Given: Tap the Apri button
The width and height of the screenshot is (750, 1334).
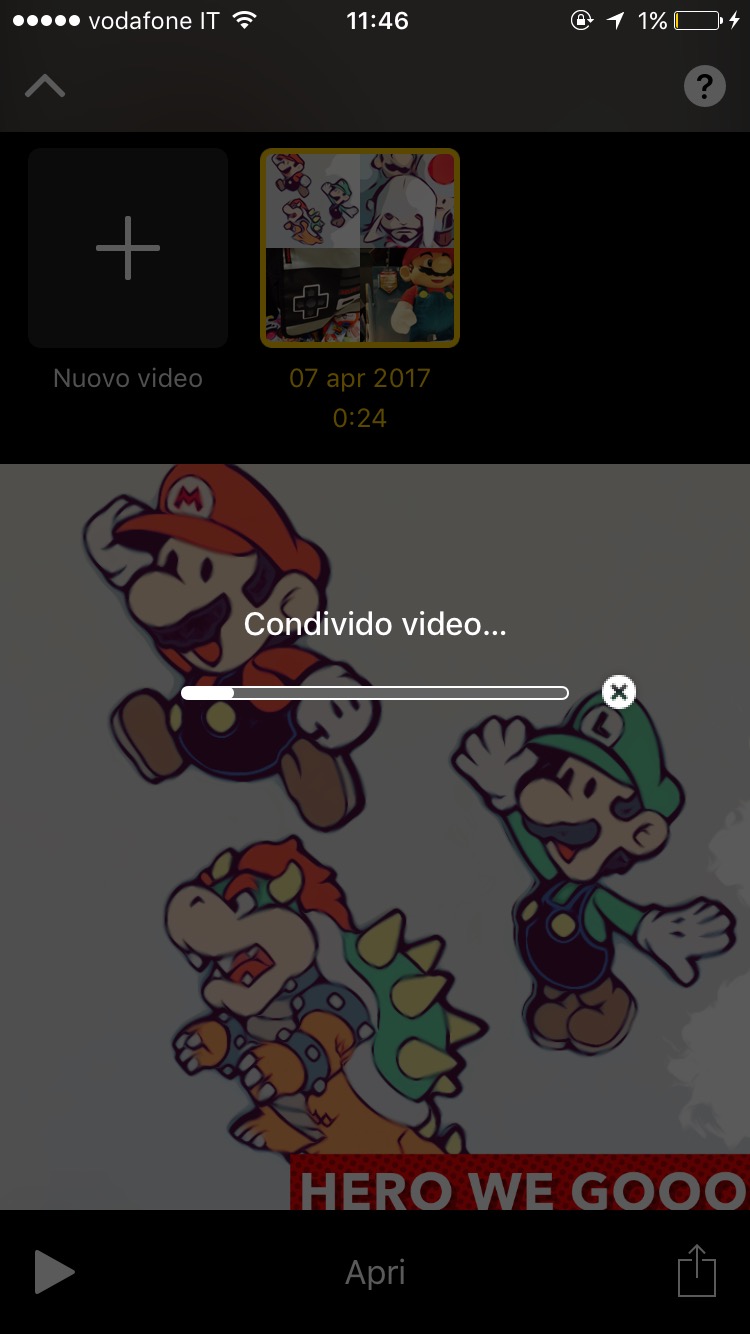Looking at the screenshot, I should tap(375, 1272).
